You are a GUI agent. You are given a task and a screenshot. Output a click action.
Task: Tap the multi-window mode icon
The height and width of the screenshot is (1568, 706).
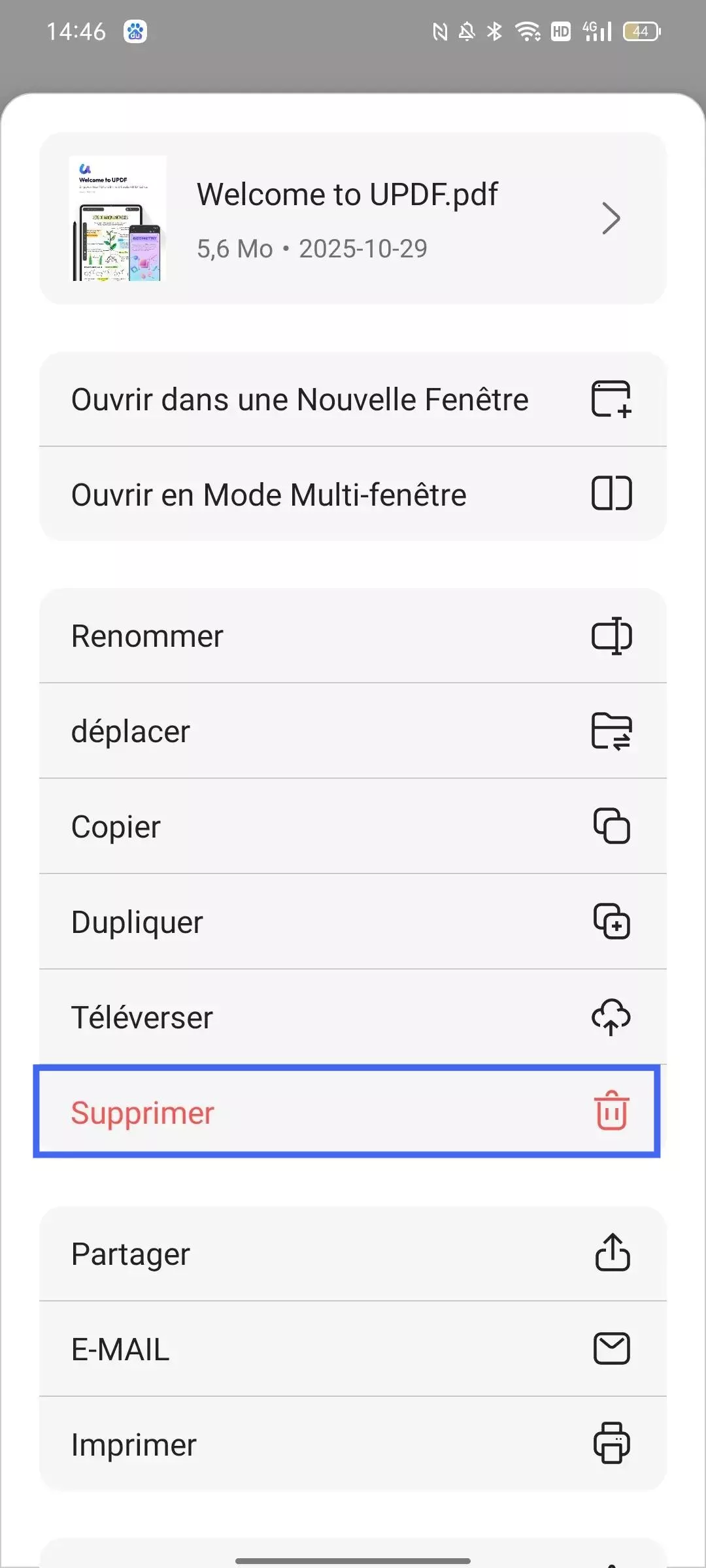pyautogui.click(x=612, y=494)
